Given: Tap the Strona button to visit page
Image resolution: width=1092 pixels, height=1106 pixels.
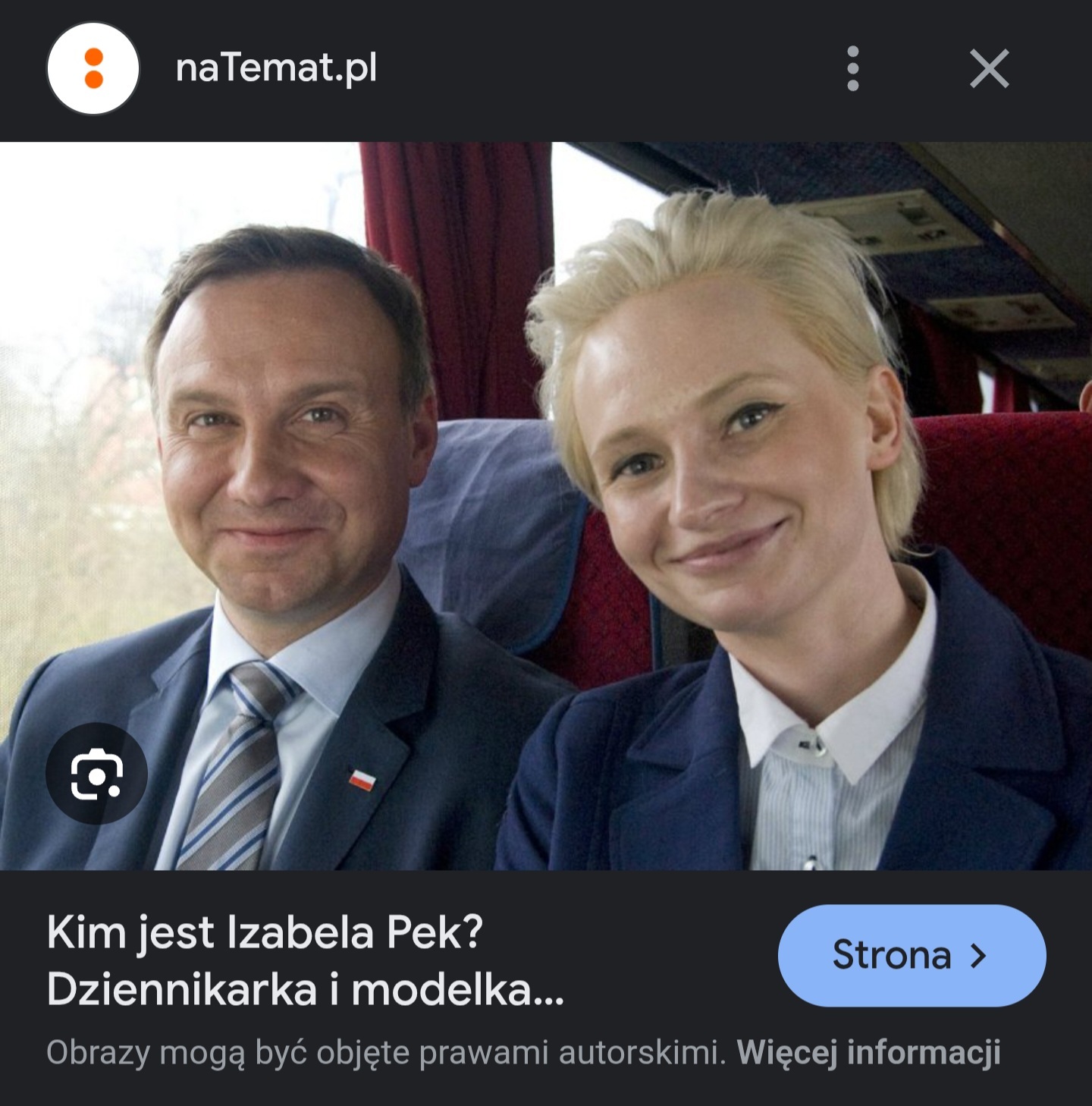Looking at the screenshot, I should [912, 955].
